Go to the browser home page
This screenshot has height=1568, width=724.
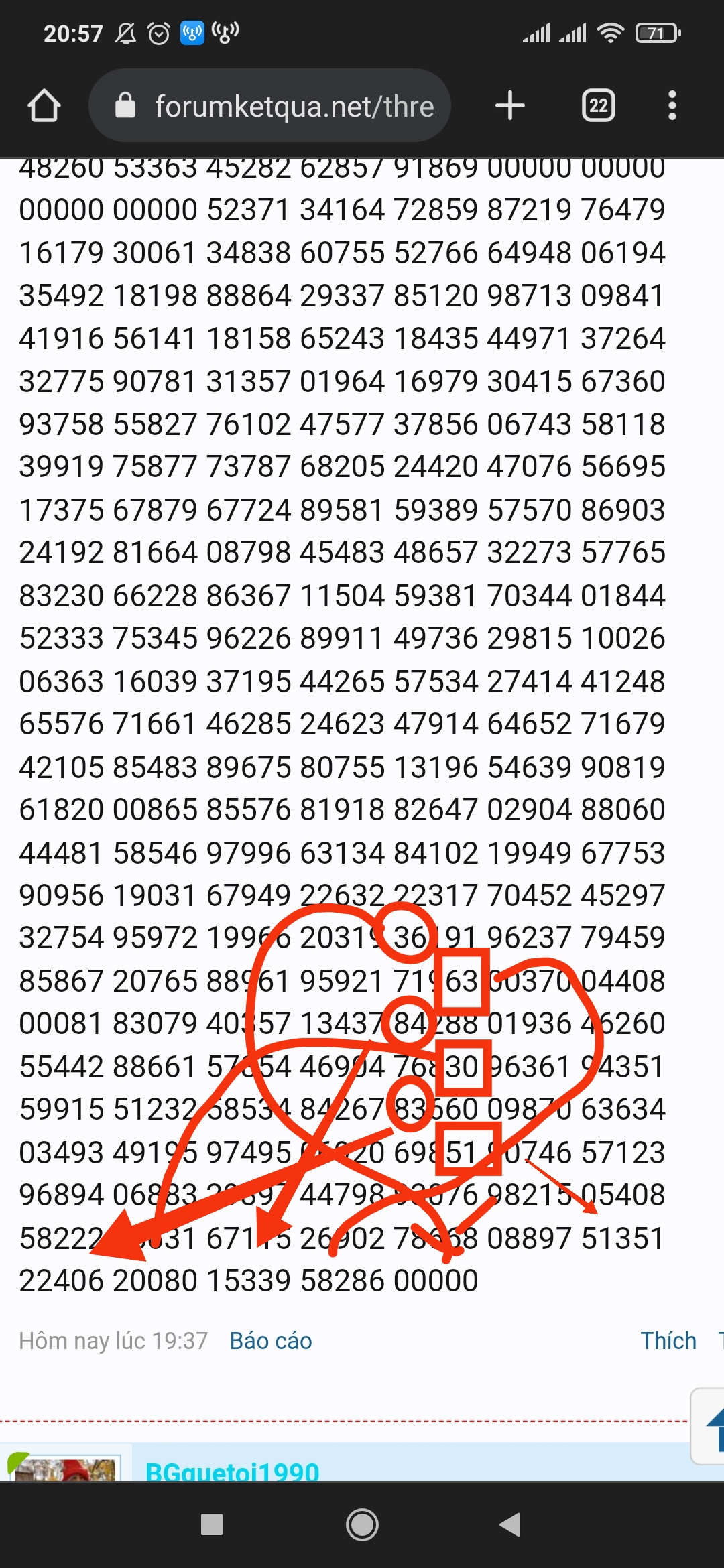44,106
